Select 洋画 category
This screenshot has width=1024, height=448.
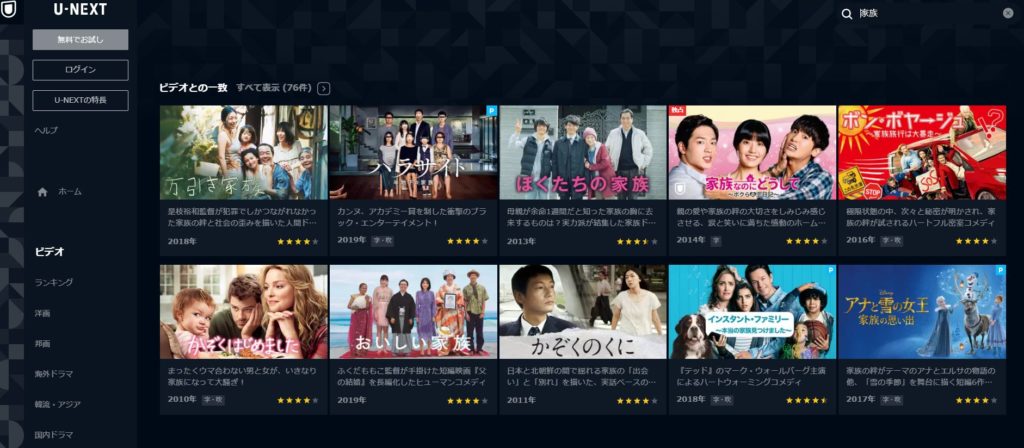(x=43, y=313)
